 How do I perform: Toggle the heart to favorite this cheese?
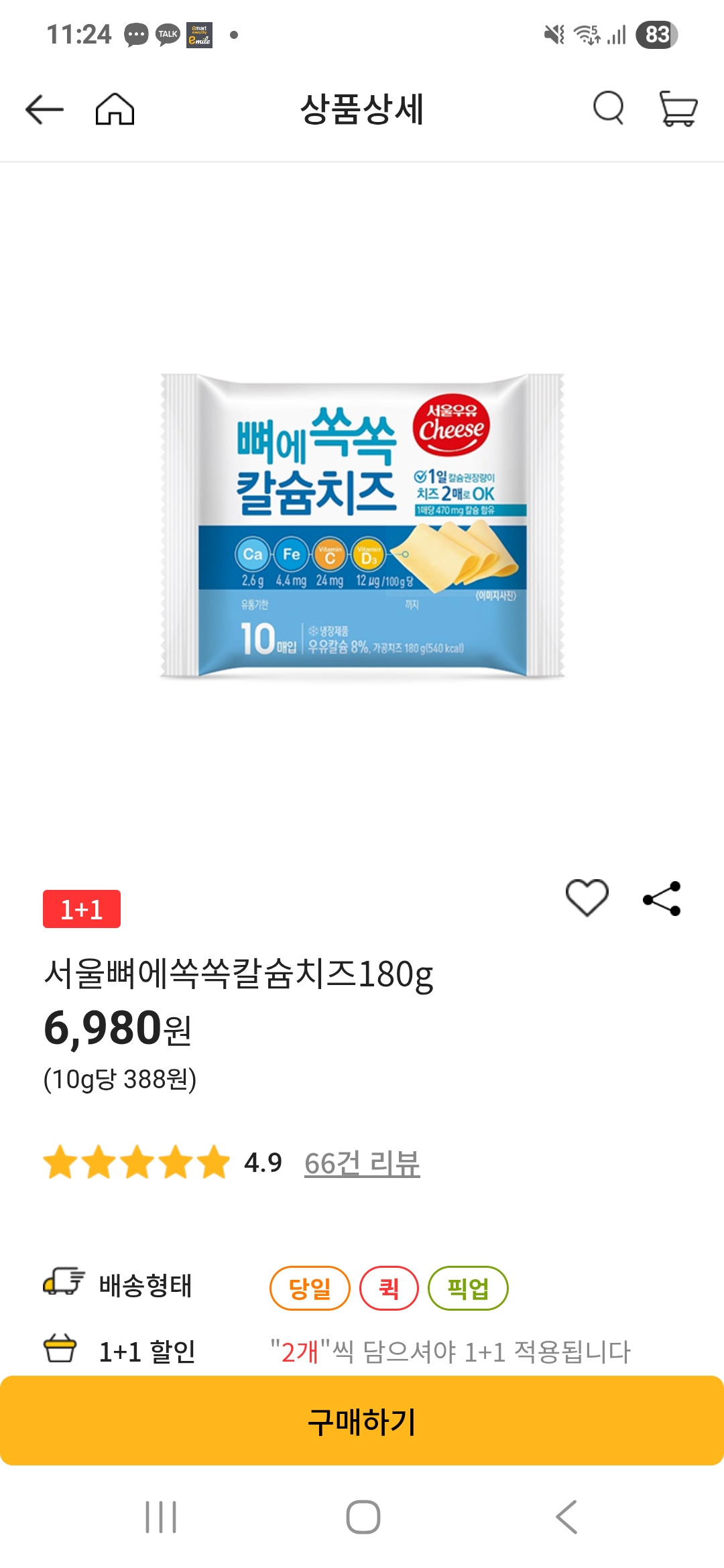point(588,901)
